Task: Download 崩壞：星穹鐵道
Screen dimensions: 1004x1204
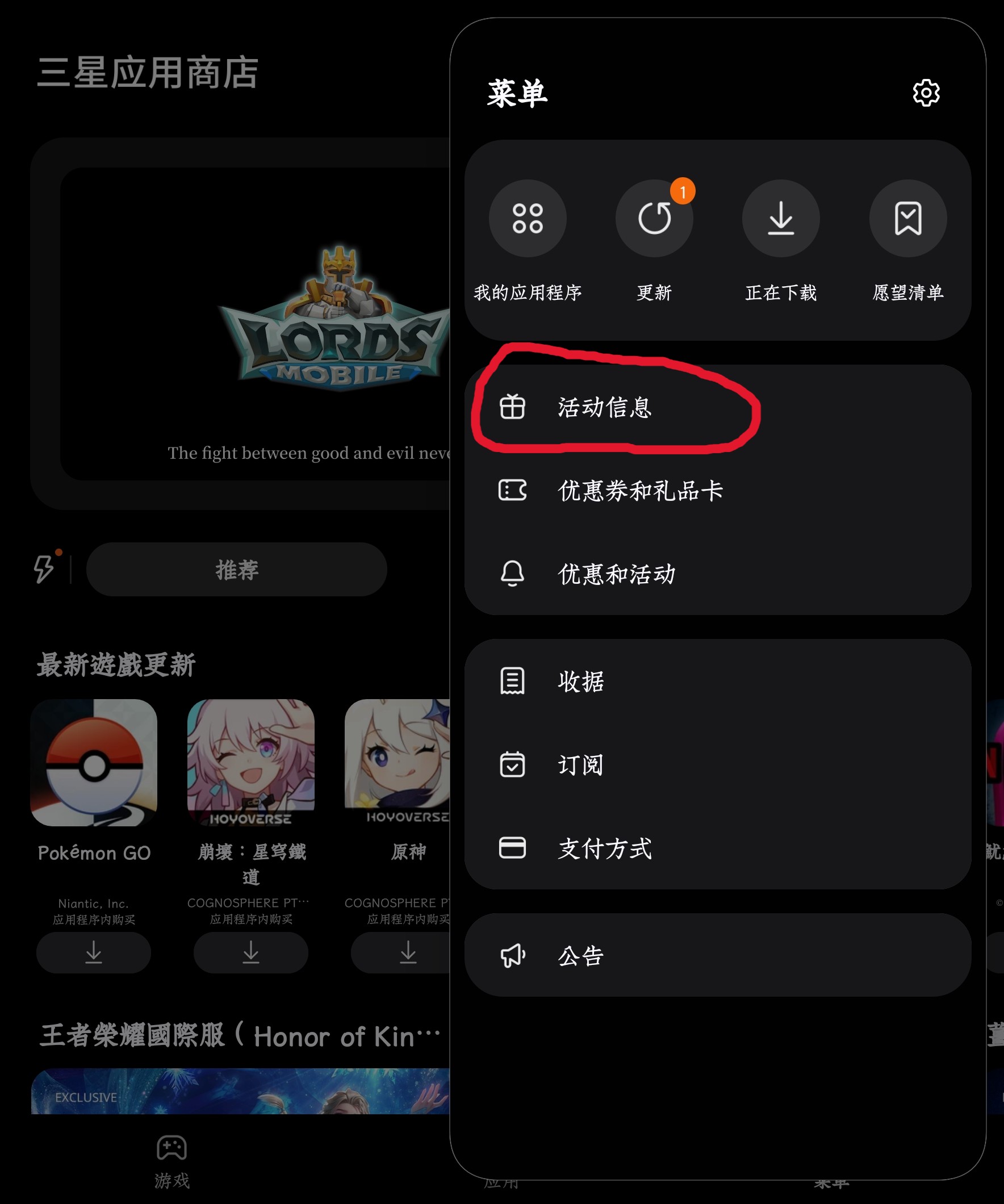Action: point(250,952)
